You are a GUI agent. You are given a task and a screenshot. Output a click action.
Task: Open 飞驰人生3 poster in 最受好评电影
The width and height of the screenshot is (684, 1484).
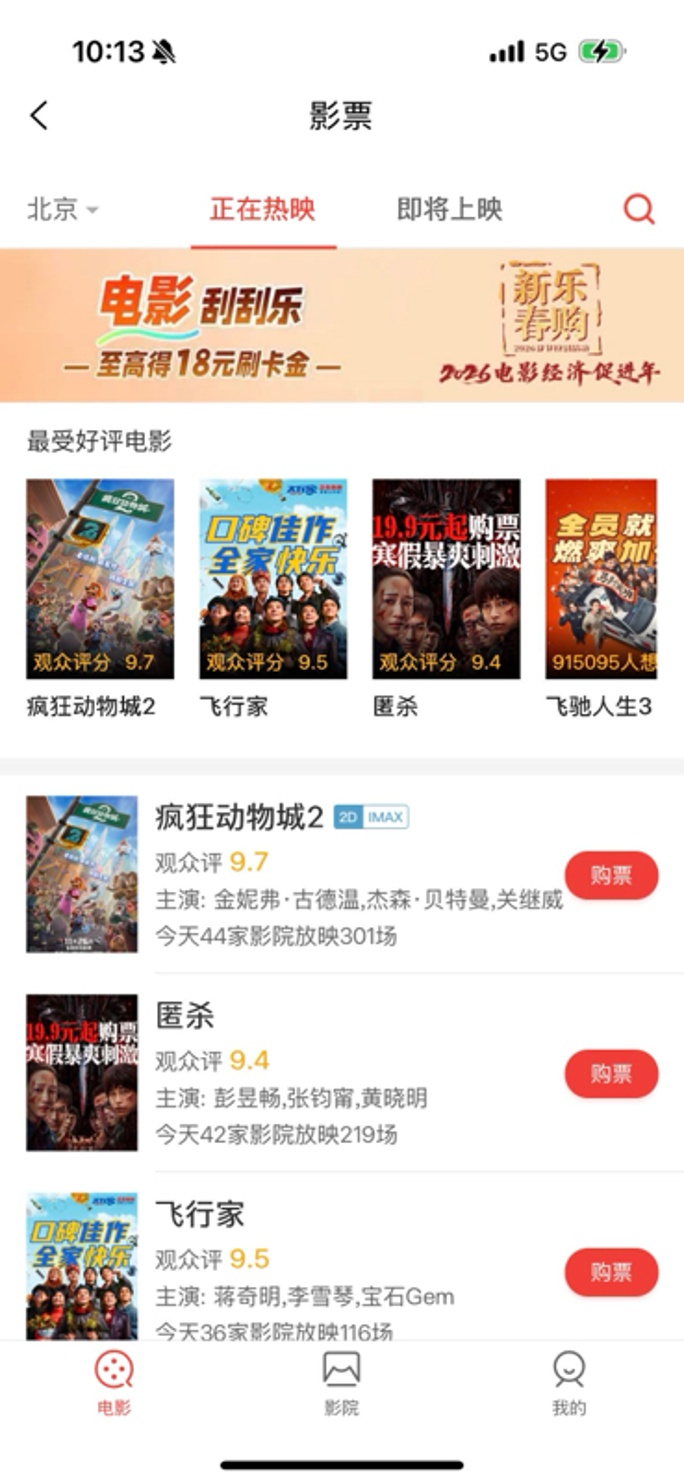[x=601, y=579]
